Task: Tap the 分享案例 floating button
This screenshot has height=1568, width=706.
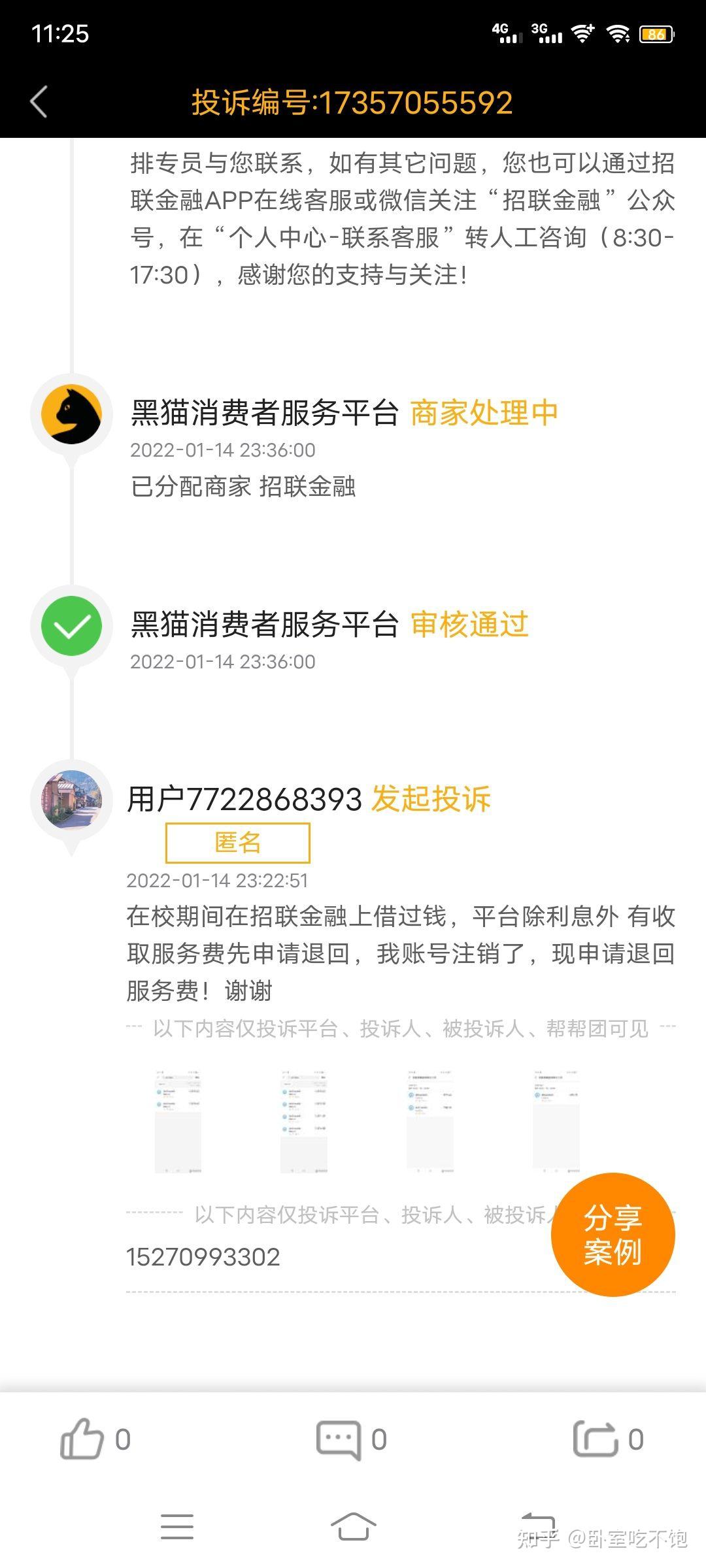Action: click(x=613, y=1234)
